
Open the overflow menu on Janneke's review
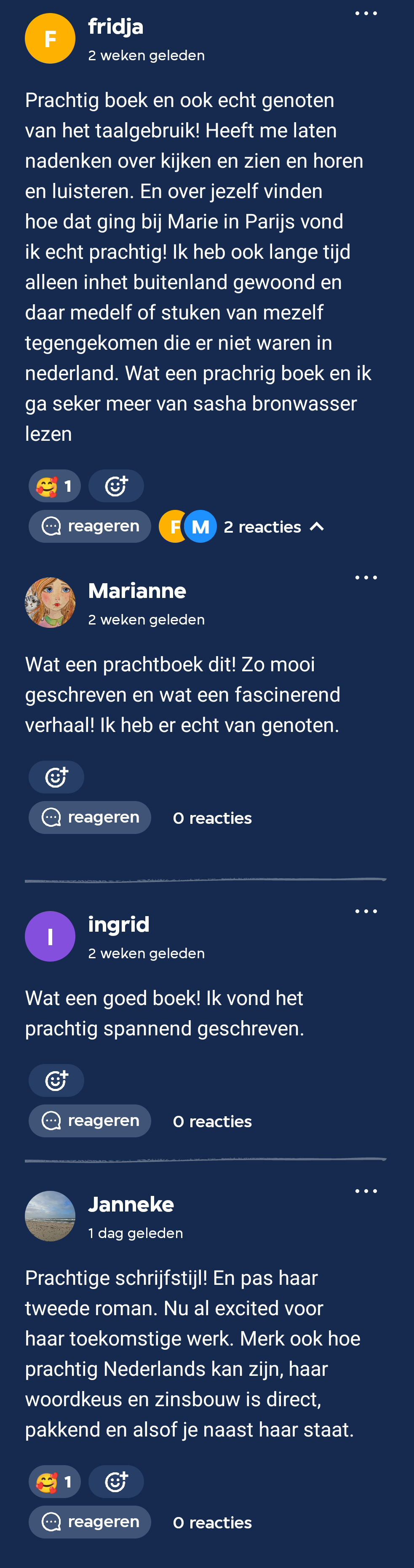tap(366, 1190)
